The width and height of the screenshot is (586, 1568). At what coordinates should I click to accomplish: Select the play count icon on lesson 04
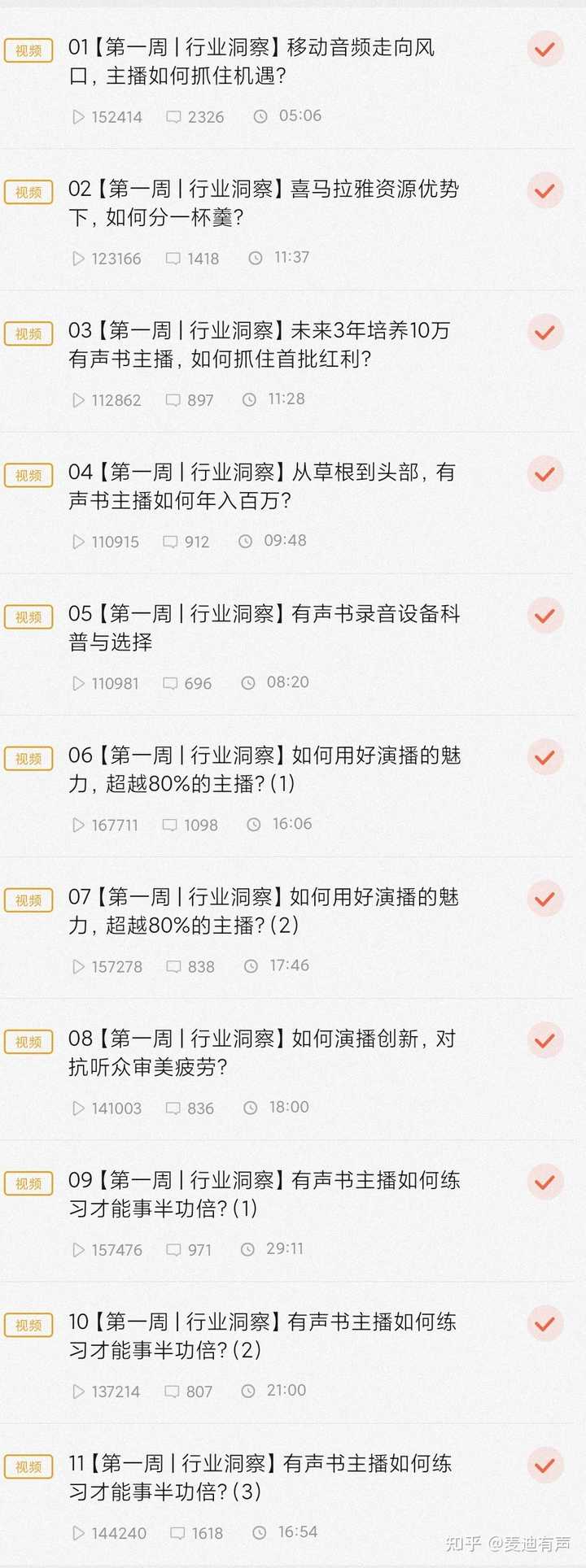[x=78, y=542]
